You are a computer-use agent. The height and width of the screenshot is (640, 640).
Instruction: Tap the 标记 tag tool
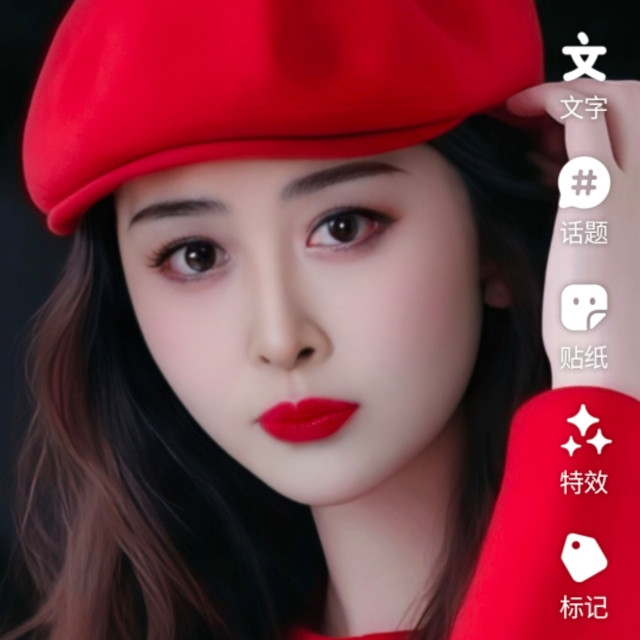pyautogui.click(x=584, y=573)
